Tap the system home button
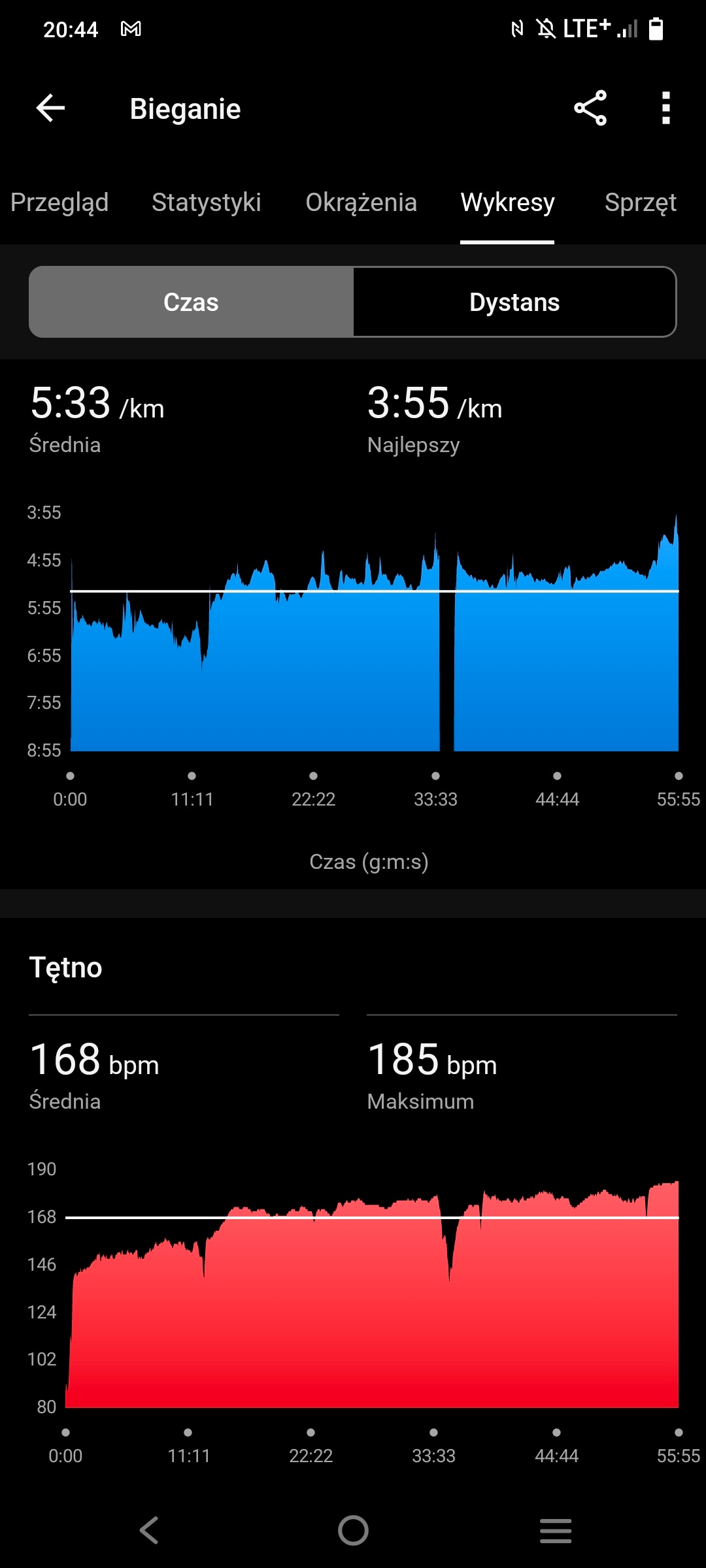This screenshot has height=1568, width=706. point(353,1530)
